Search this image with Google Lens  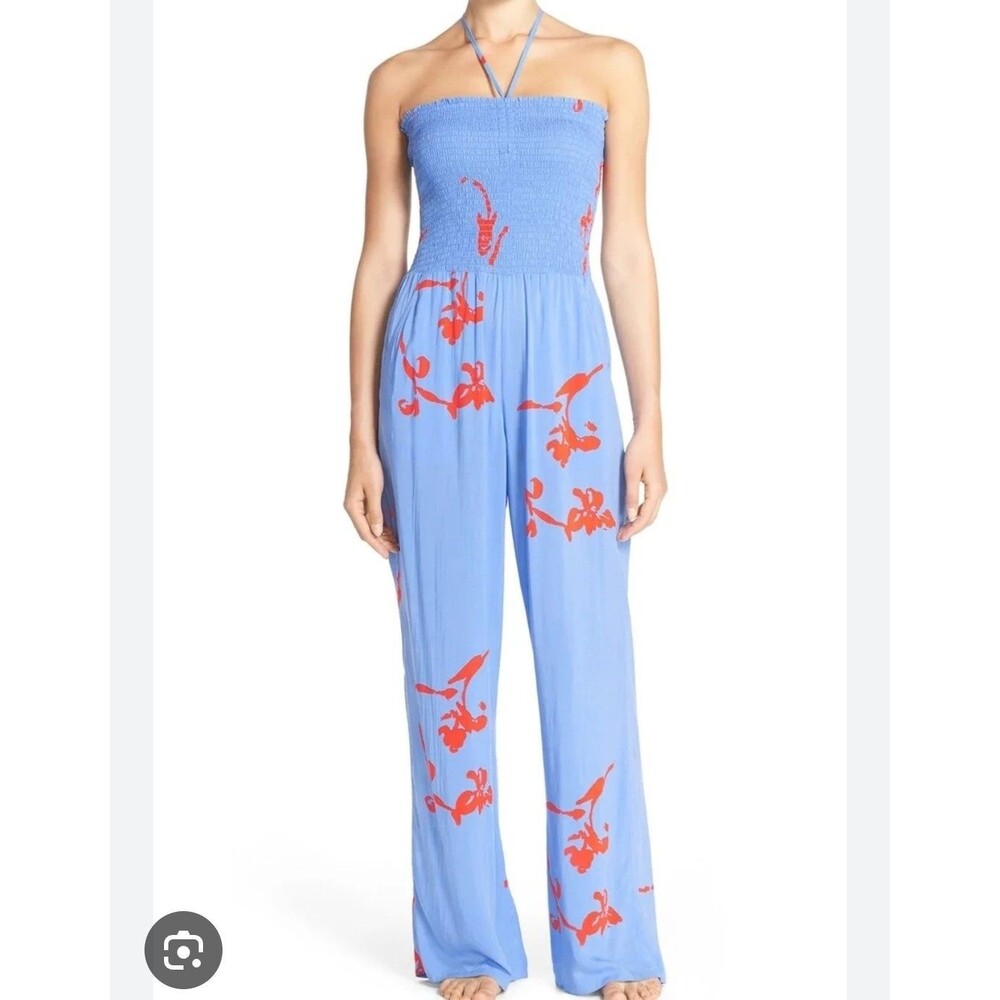click(x=183, y=949)
